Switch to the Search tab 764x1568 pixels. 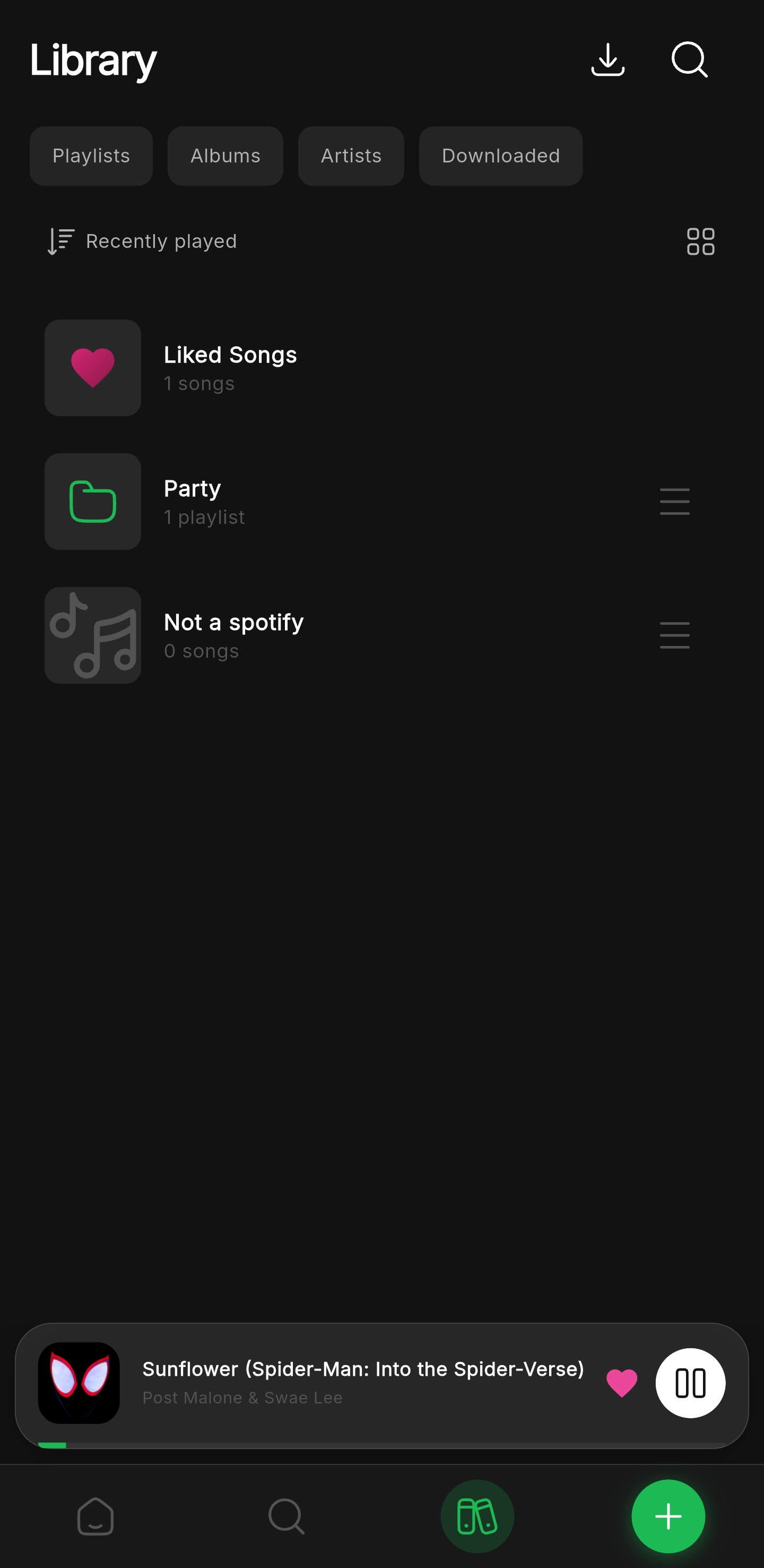(286, 1515)
